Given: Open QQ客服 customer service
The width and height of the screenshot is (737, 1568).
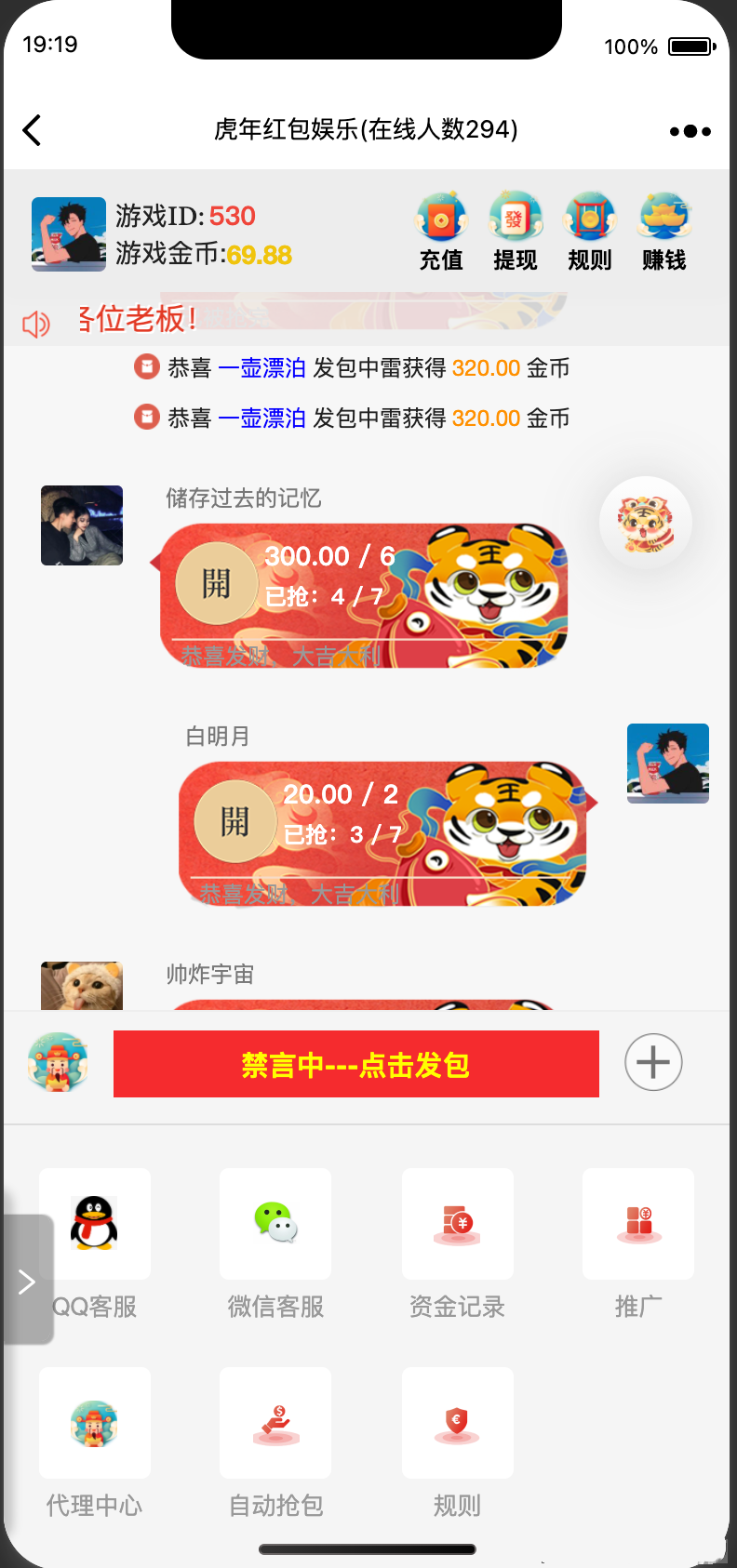Looking at the screenshot, I should 94,1223.
